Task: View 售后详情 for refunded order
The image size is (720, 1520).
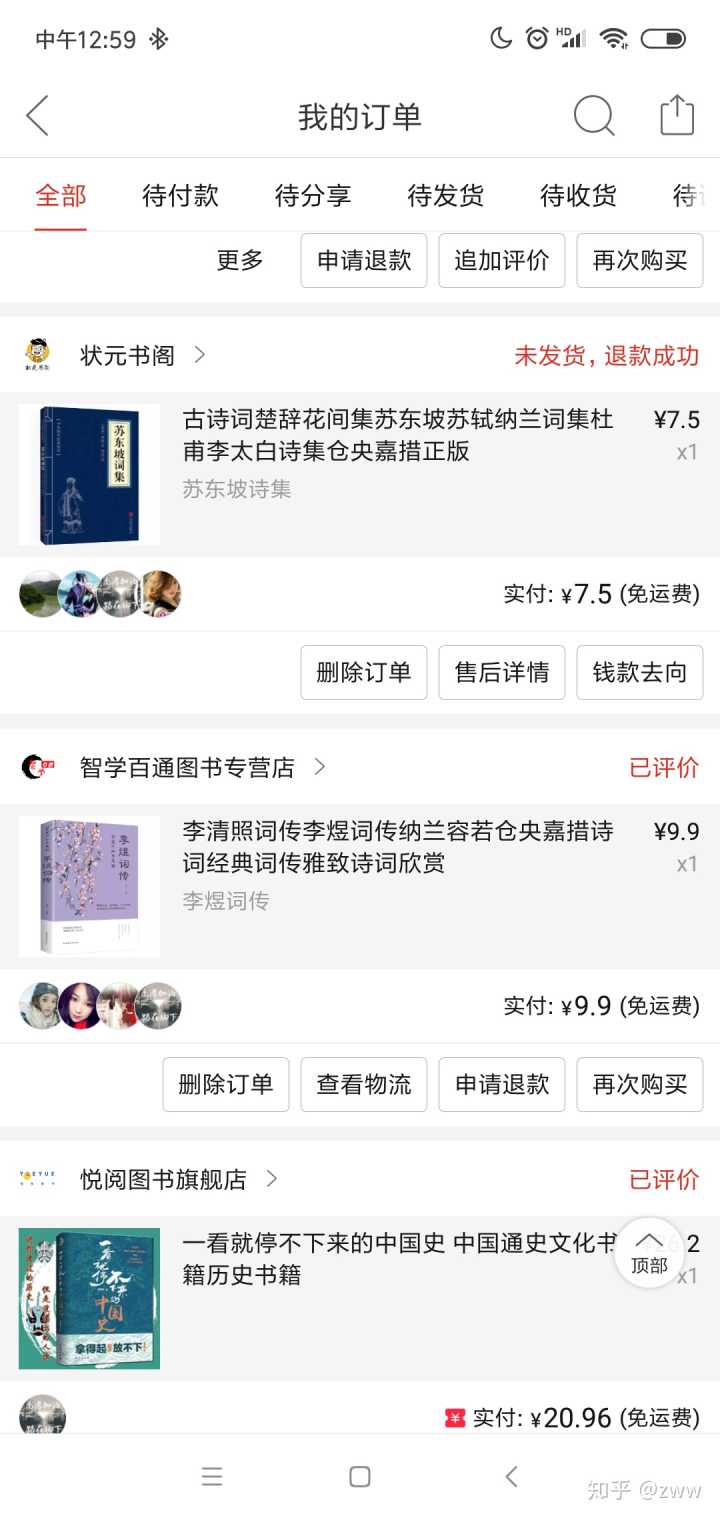Action: click(x=501, y=672)
